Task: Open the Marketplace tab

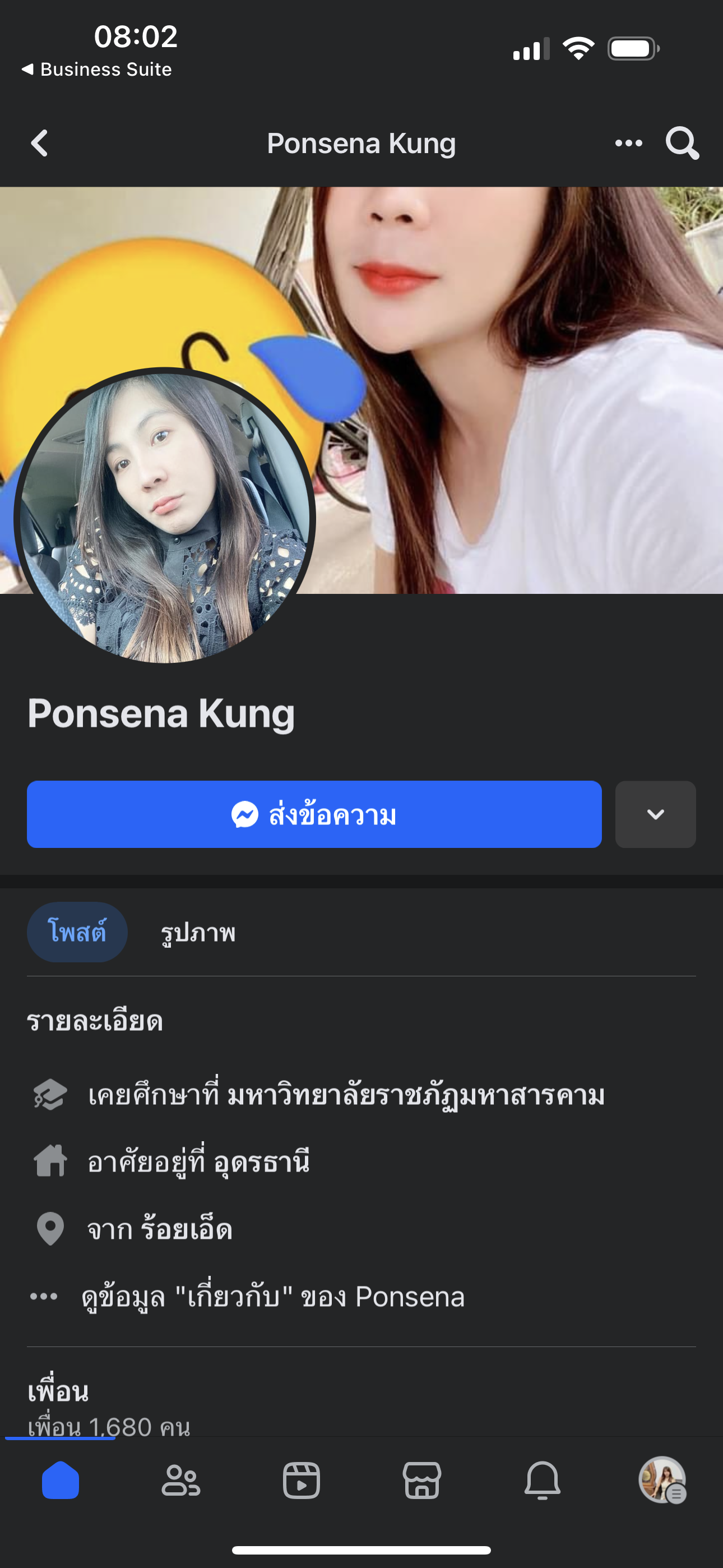Action: [421, 1480]
